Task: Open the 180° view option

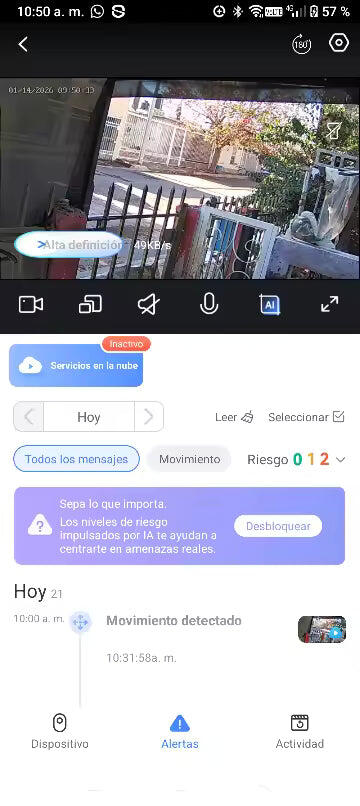Action: 302,44
